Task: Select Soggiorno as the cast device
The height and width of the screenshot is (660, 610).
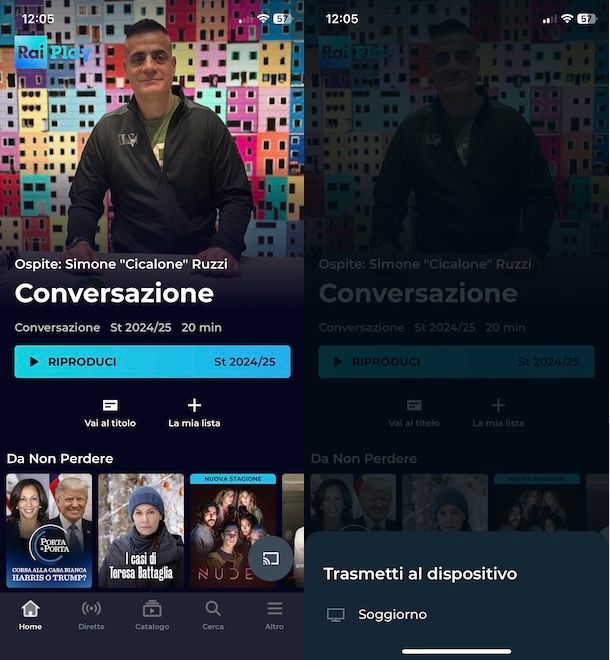Action: [392, 615]
